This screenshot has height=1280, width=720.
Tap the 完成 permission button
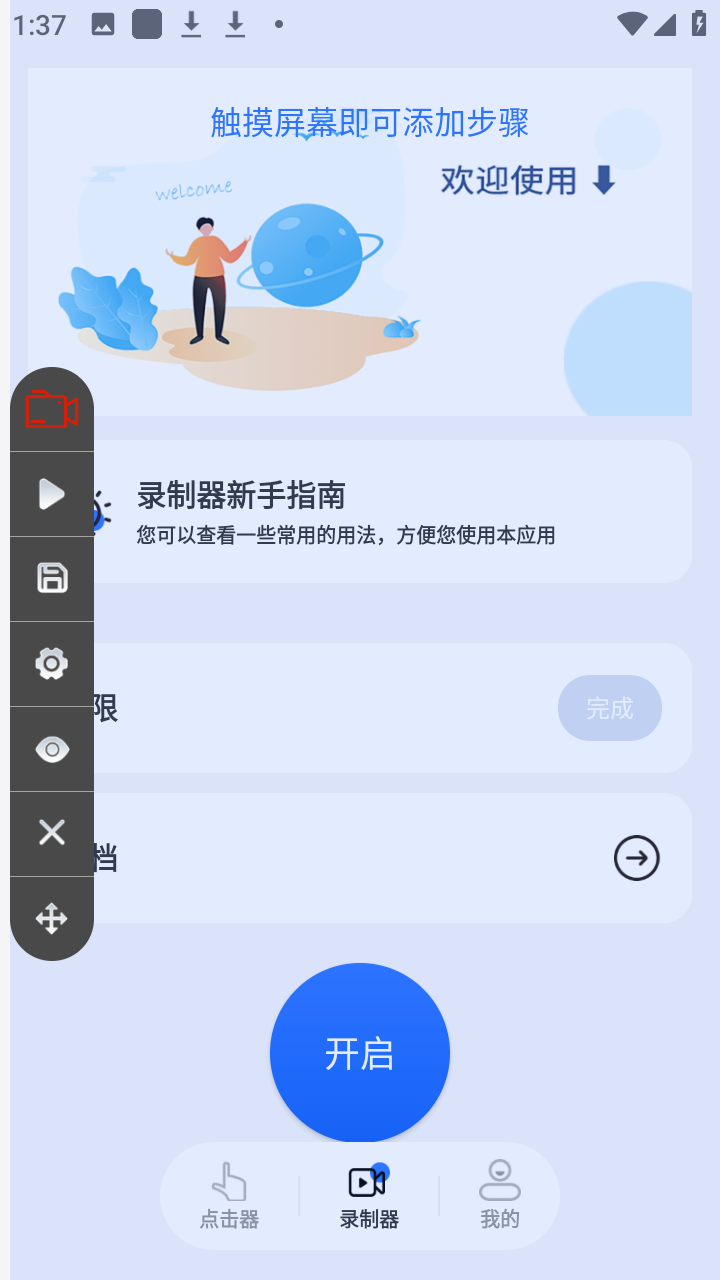609,708
